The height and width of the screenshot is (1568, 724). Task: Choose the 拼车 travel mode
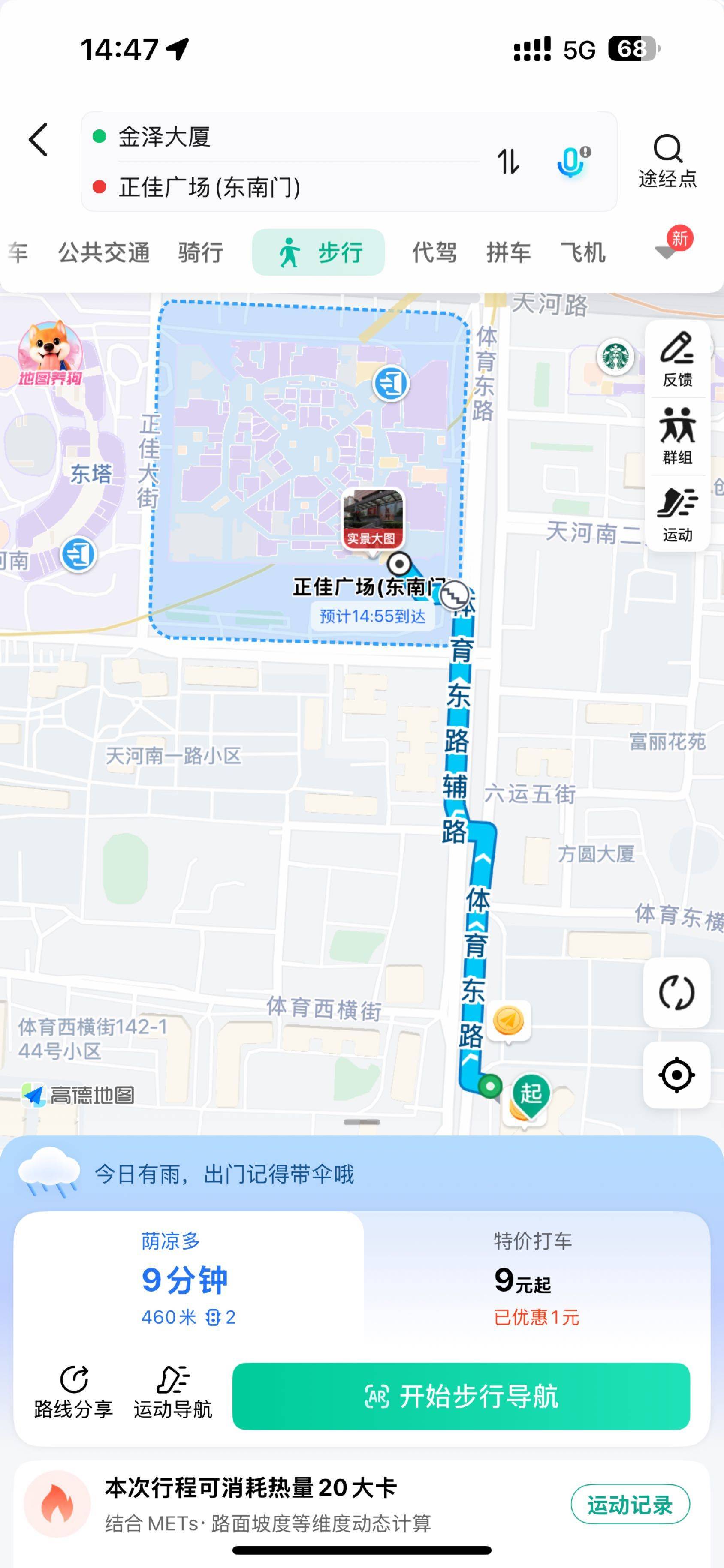pyautogui.click(x=508, y=252)
